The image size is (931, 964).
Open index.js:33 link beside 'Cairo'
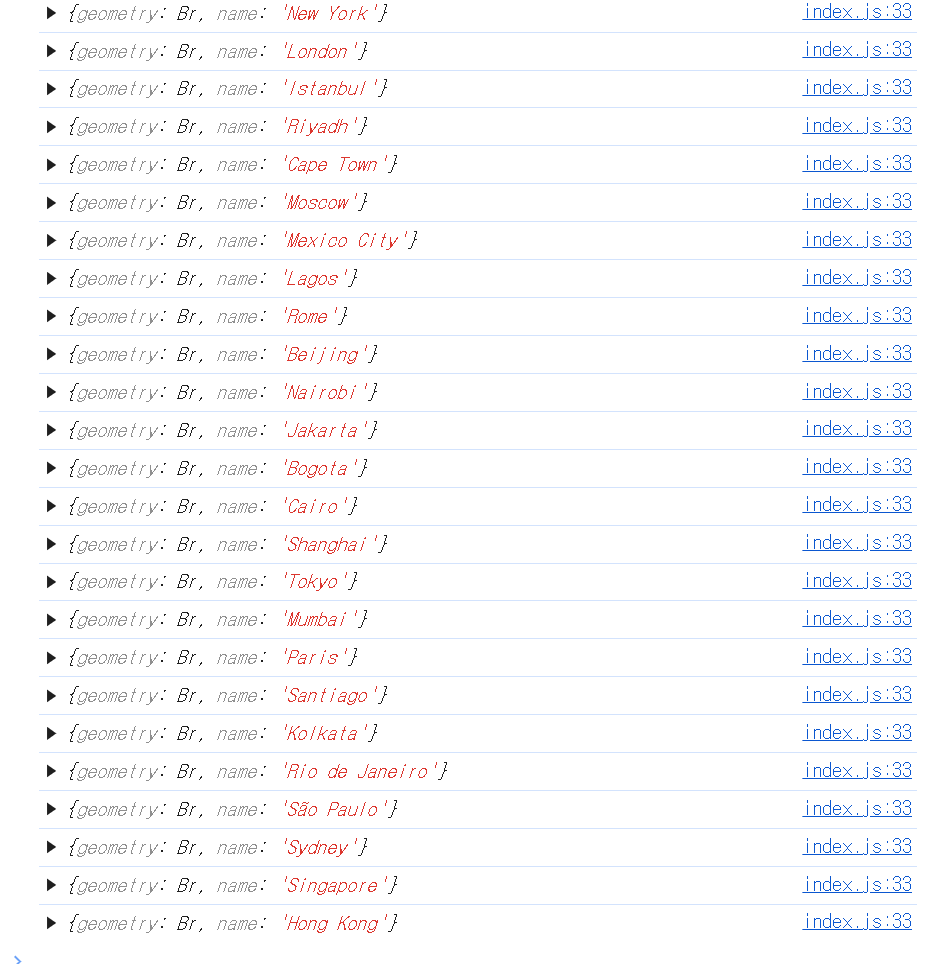857,505
